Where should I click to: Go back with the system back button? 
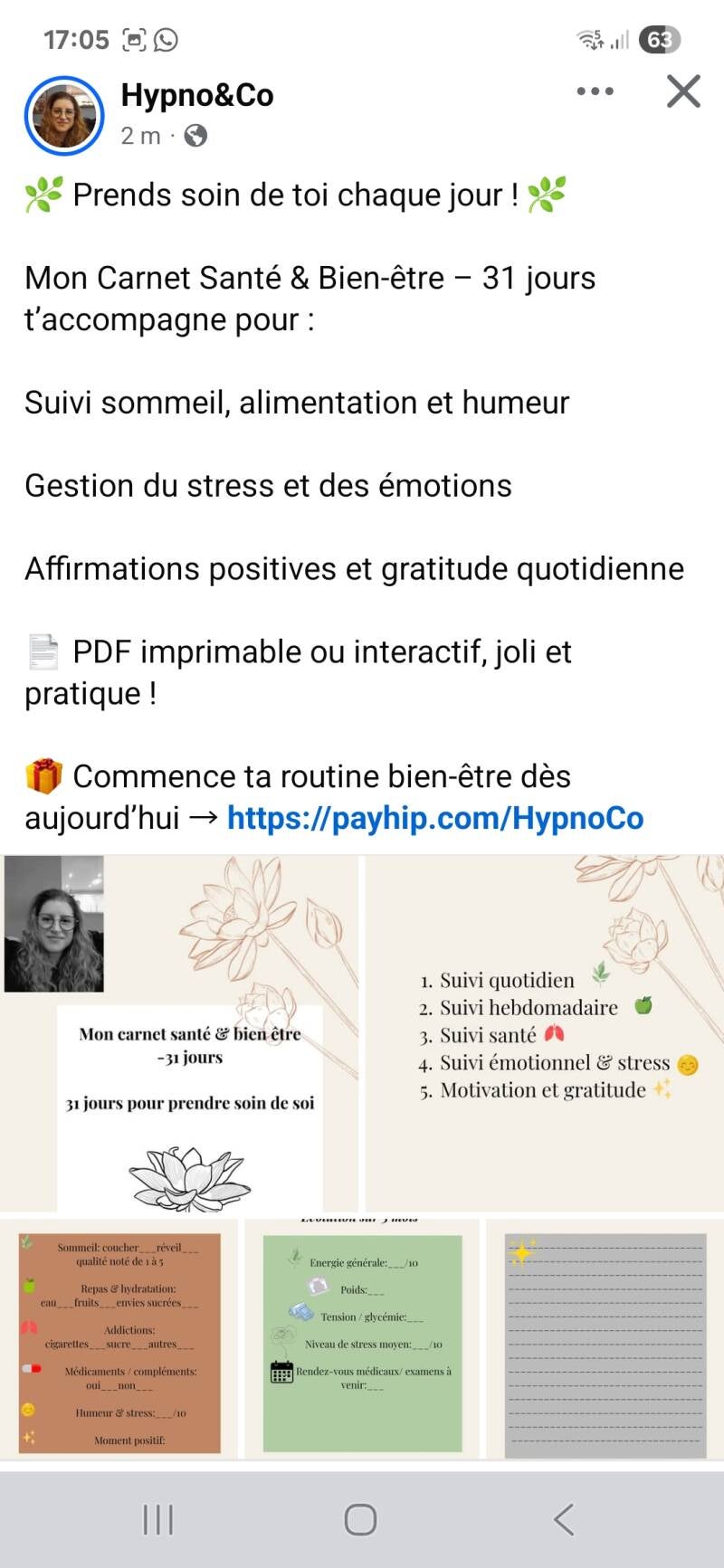(564, 1519)
